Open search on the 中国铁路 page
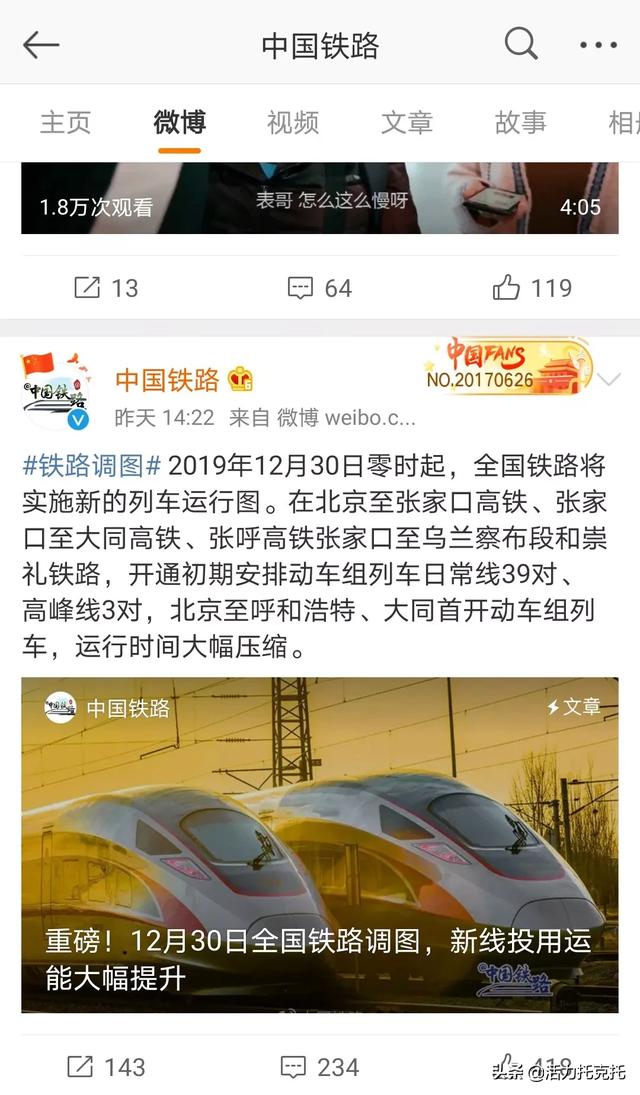Screen dimensions: 640x1095 tap(521, 44)
